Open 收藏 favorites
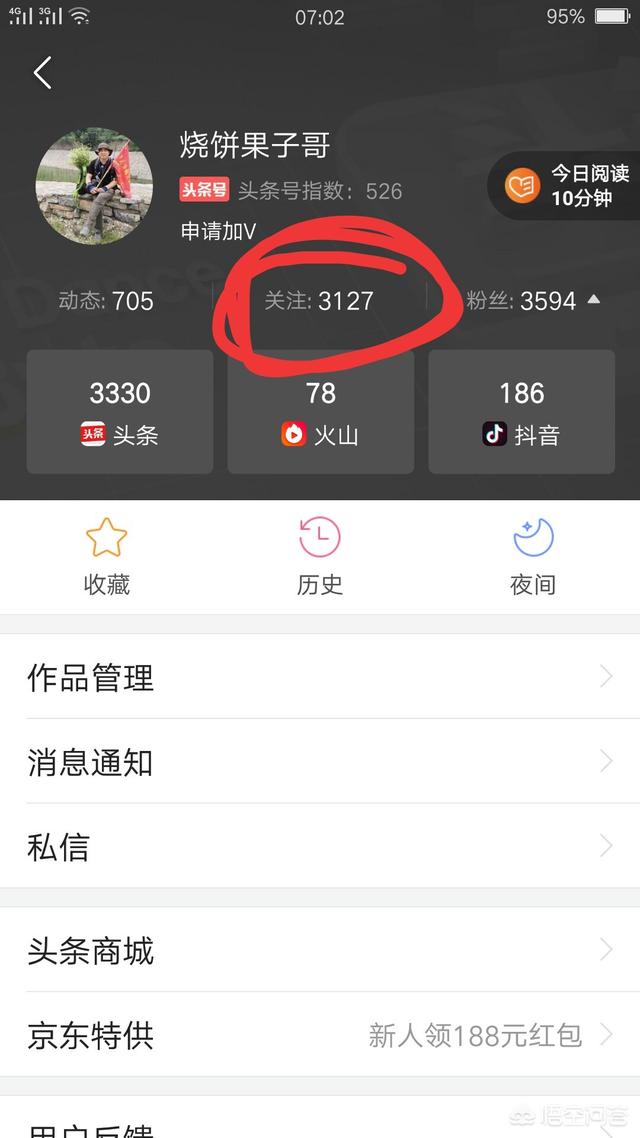This screenshot has width=640, height=1138. coord(106,557)
